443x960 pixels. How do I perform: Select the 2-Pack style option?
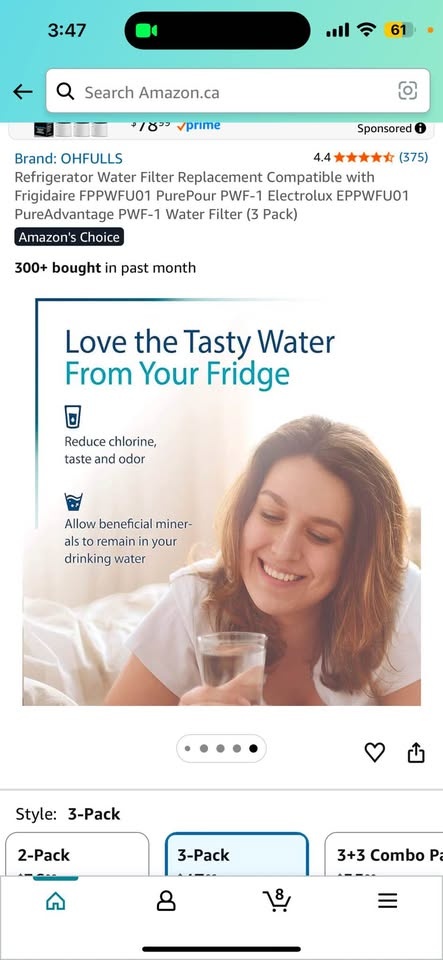click(77, 854)
